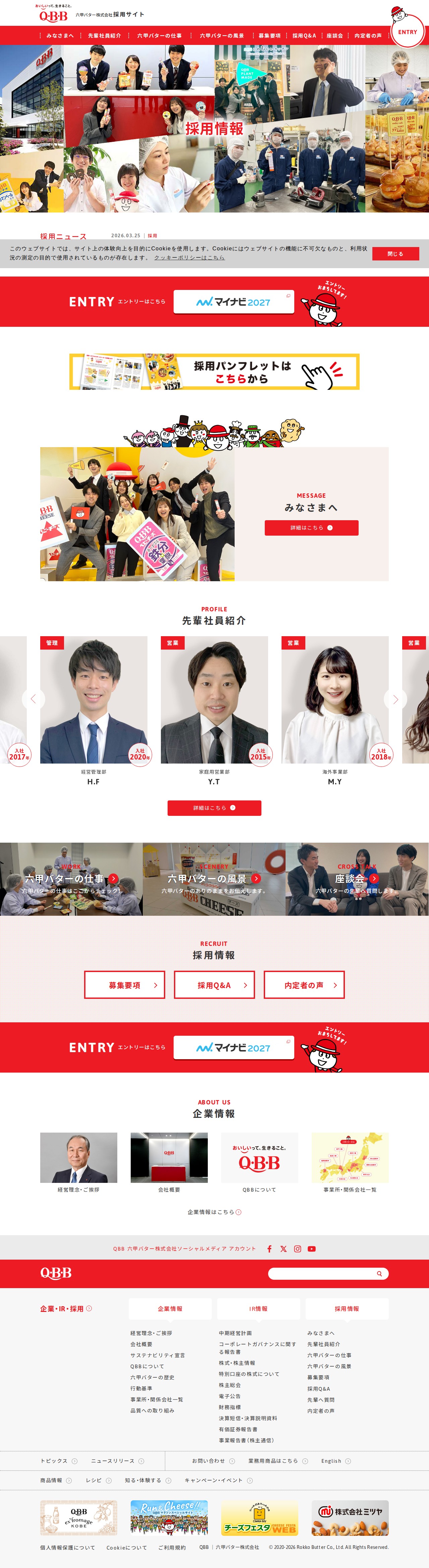Open the マイナビ2027 entry button below the cookie notice
This screenshot has width=429, height=1568.
pos(234,302)
